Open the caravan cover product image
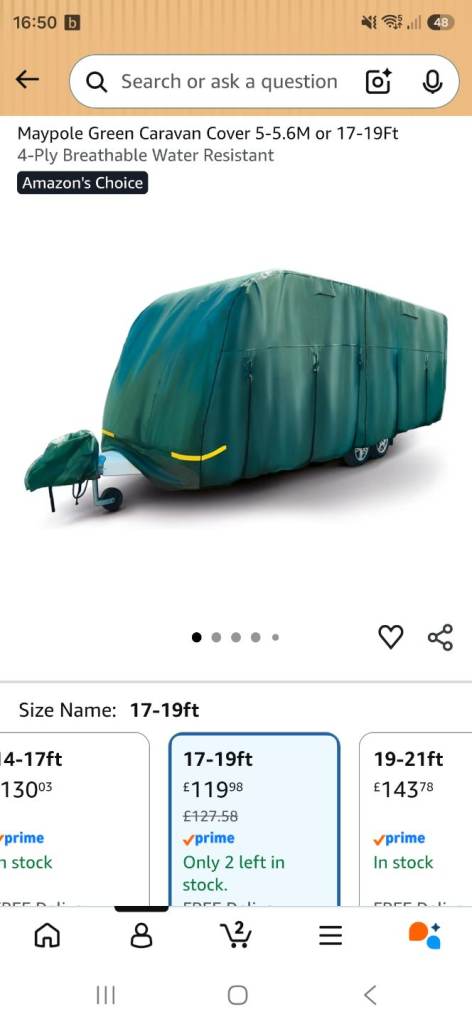472x1024 pixels. pyautogui.click(x=236, y=390)
